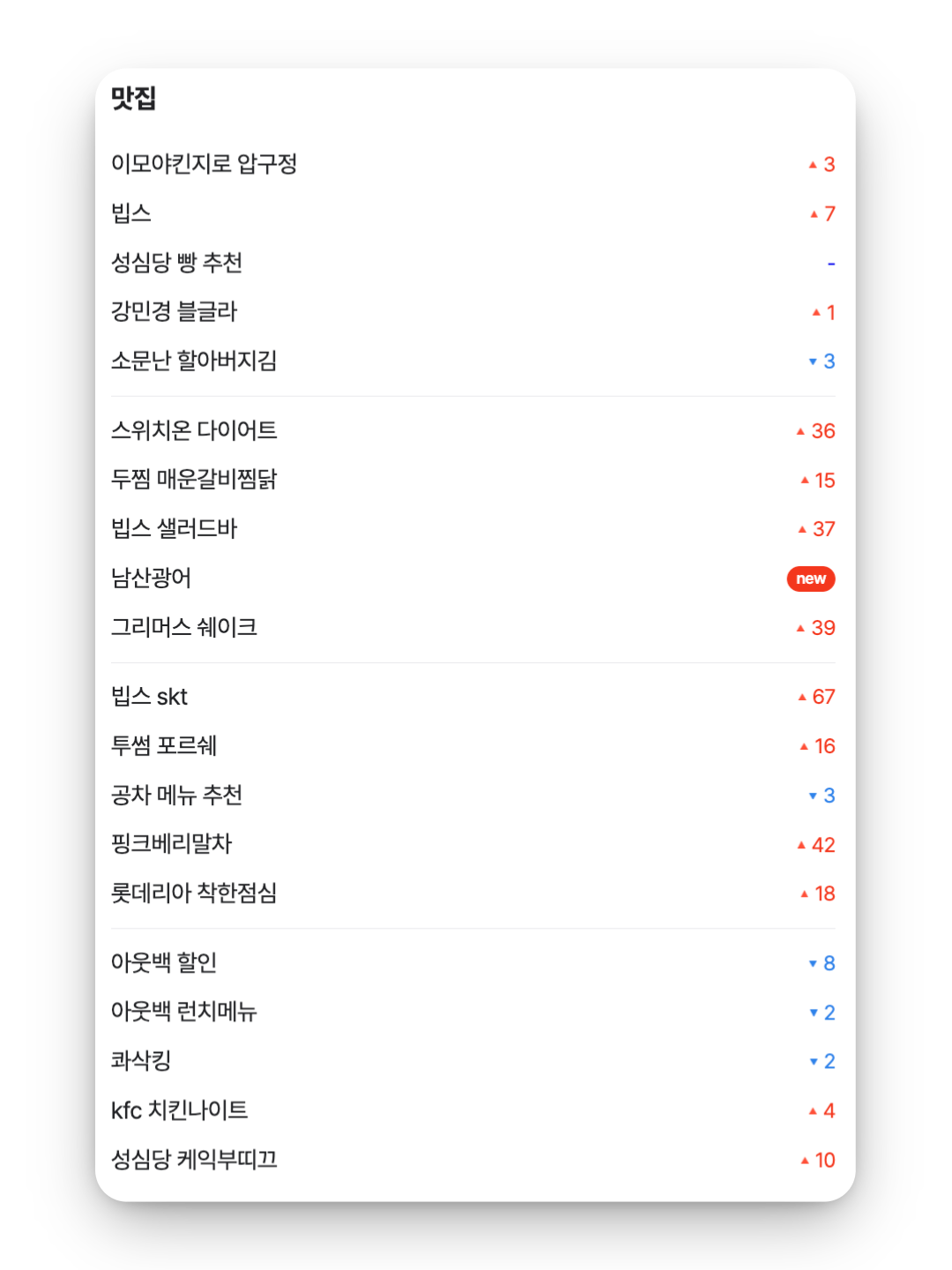Open the new keyword 남산광어
Viewport: 952px width, 1270px height.
pos(151,579)
